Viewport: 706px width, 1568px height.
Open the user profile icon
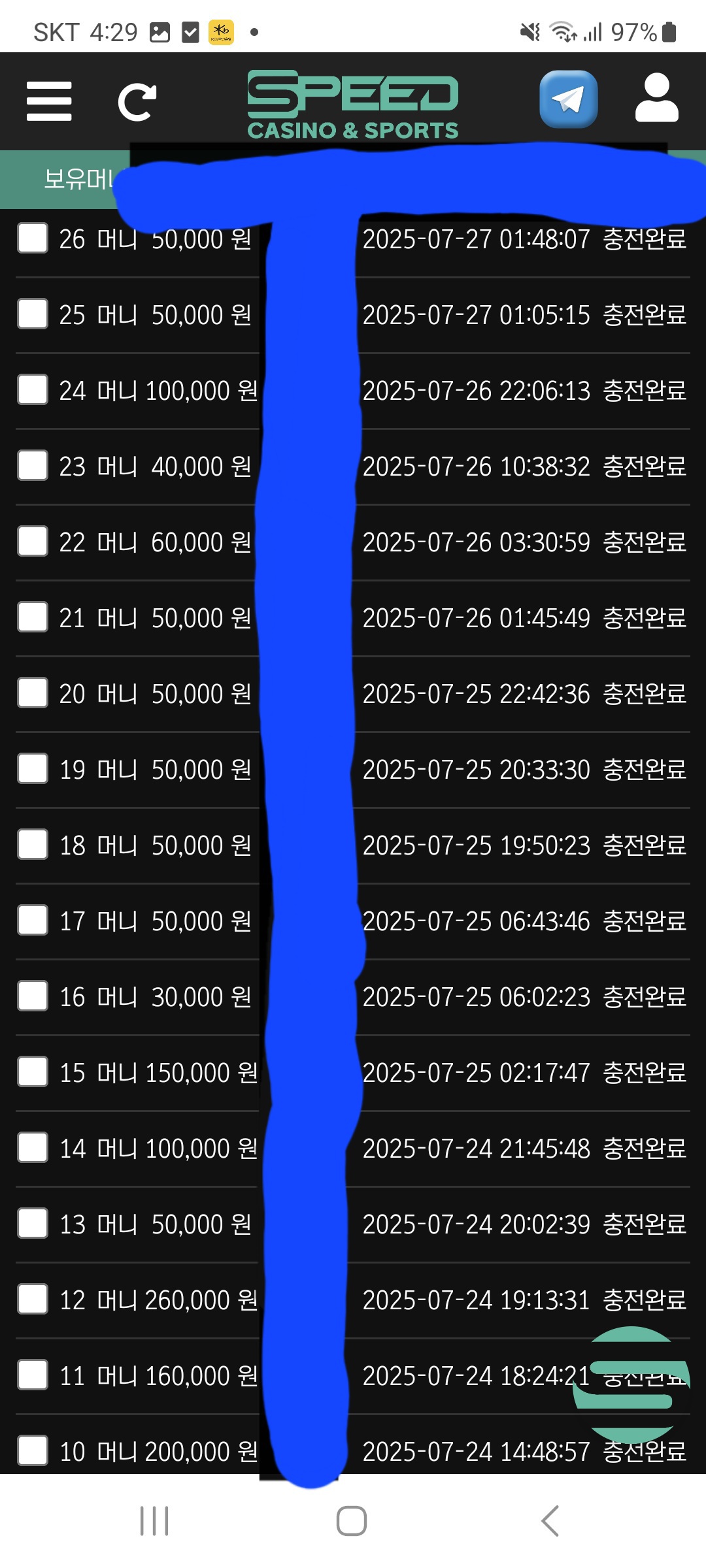(x=656, y=98)
